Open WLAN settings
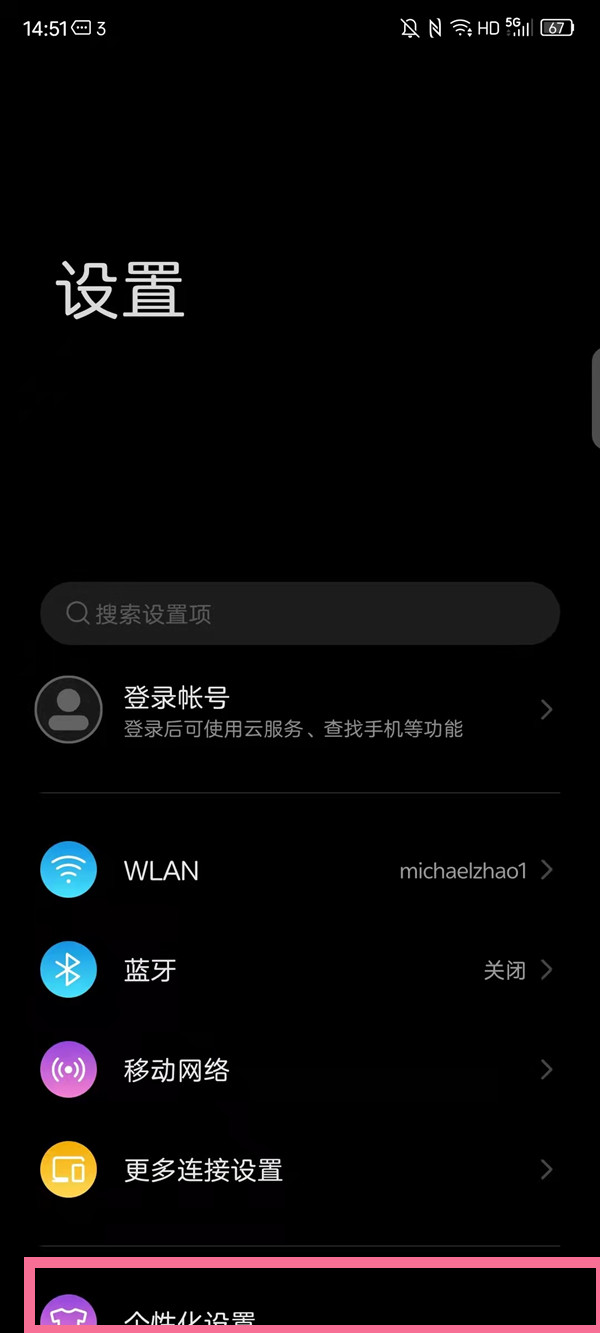Image resolution: width=600 pixels, height=1333 pixels. pos(300,870)
